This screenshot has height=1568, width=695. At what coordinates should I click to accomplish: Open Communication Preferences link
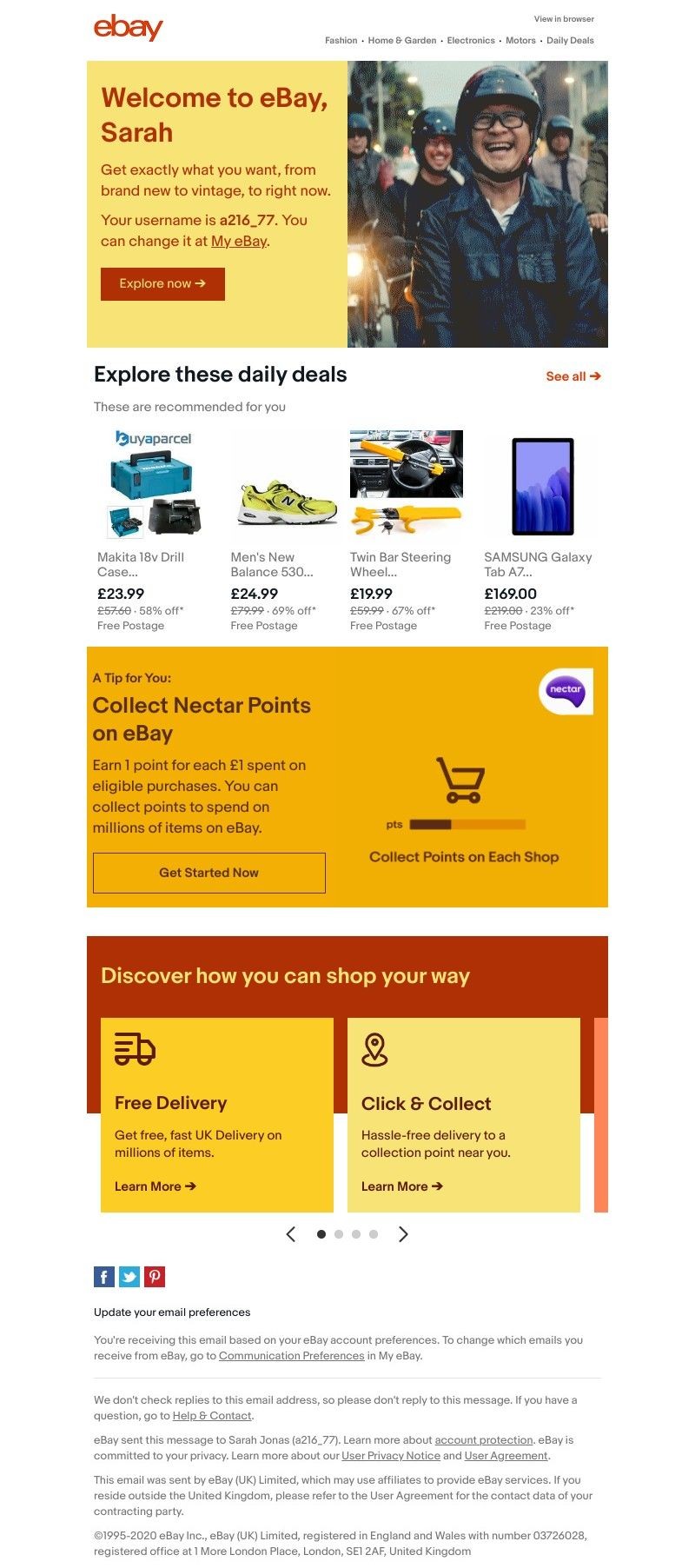[291, 1355]
